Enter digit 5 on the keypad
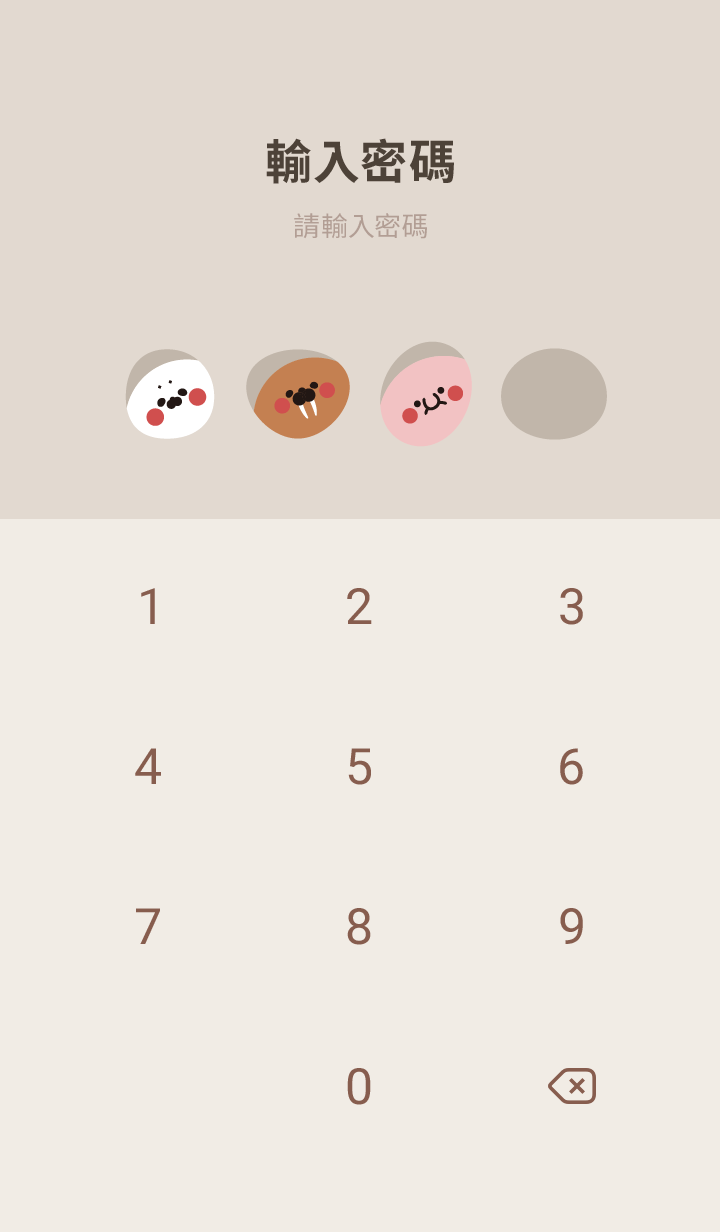This screenshot has width=720, height=1232. click(359, 767)
